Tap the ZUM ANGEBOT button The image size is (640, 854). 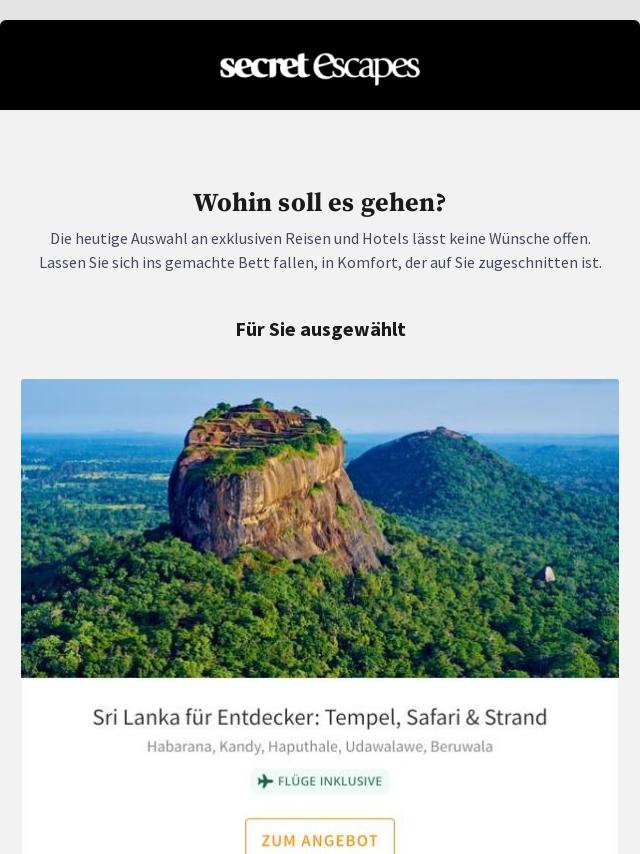coord(320,838)
